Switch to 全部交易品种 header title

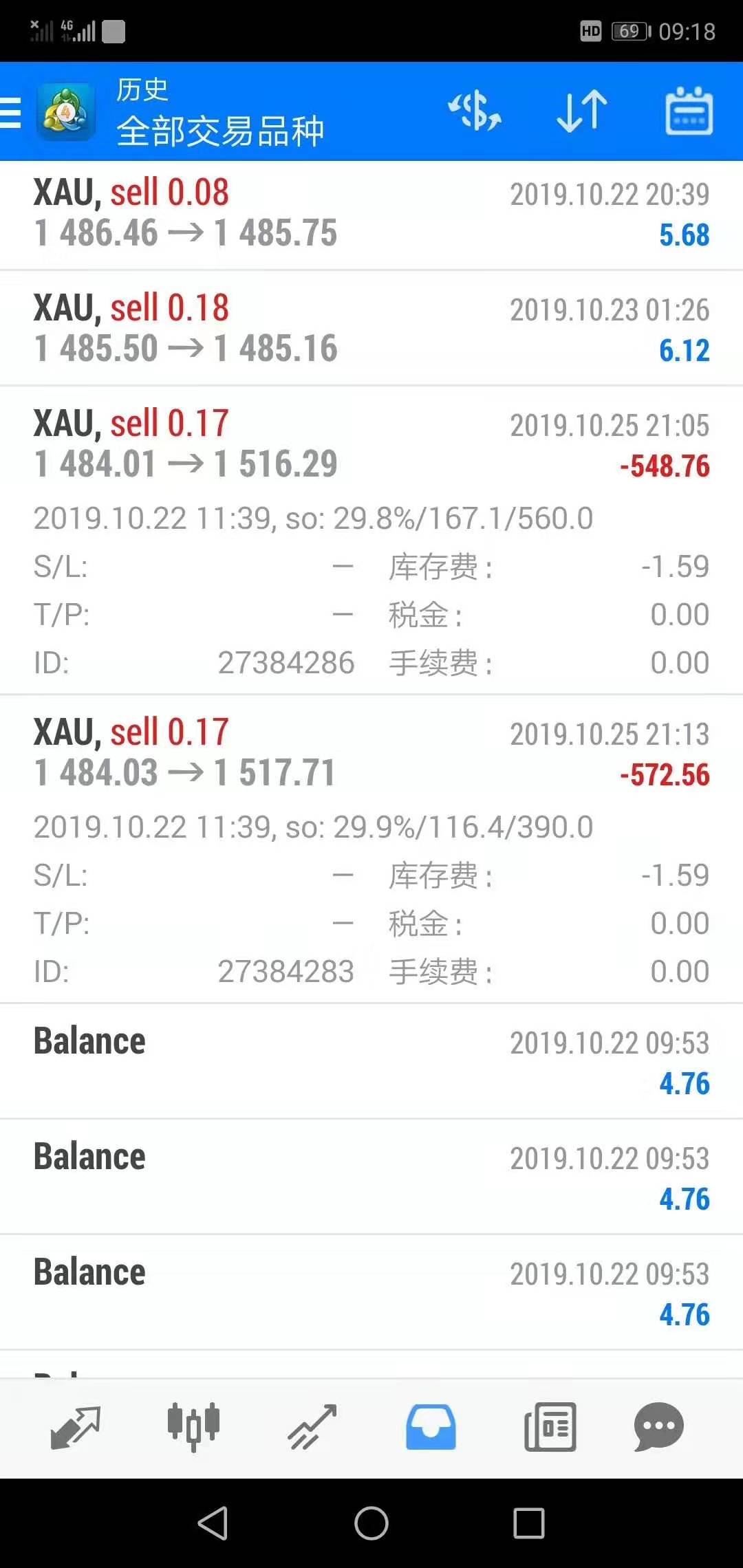click(220, 133)
